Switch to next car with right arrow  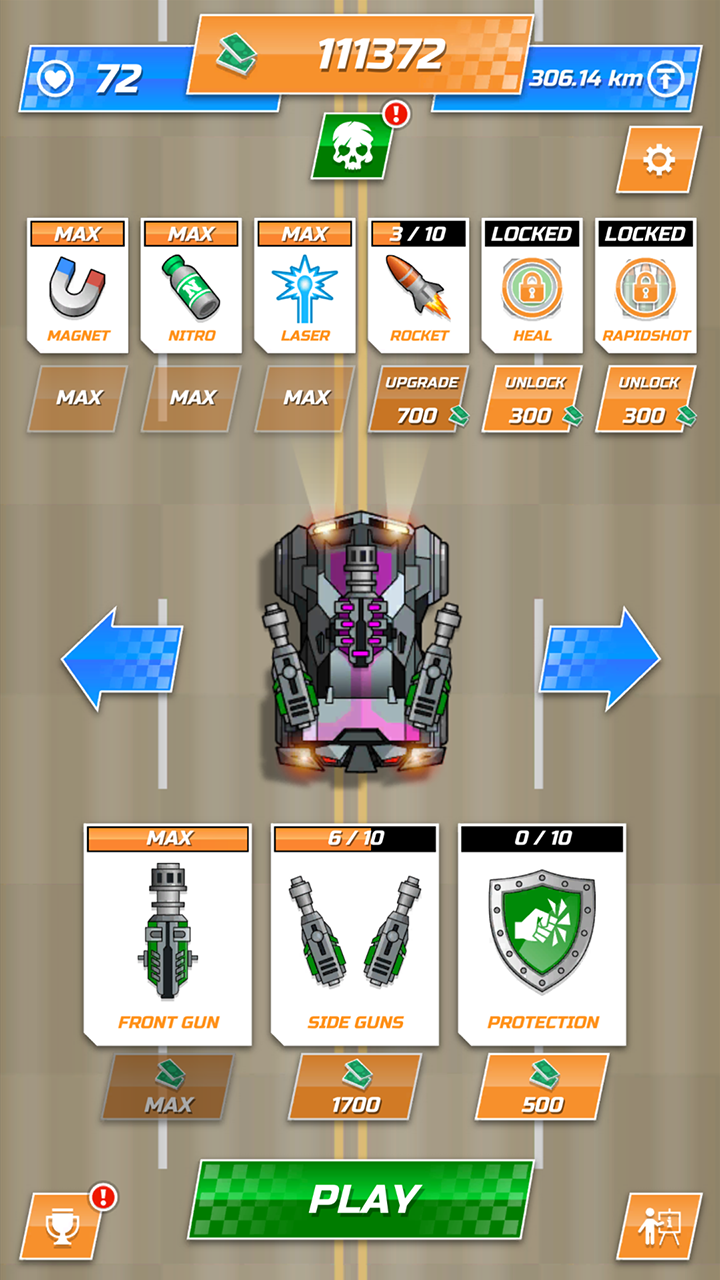(600, 658)
